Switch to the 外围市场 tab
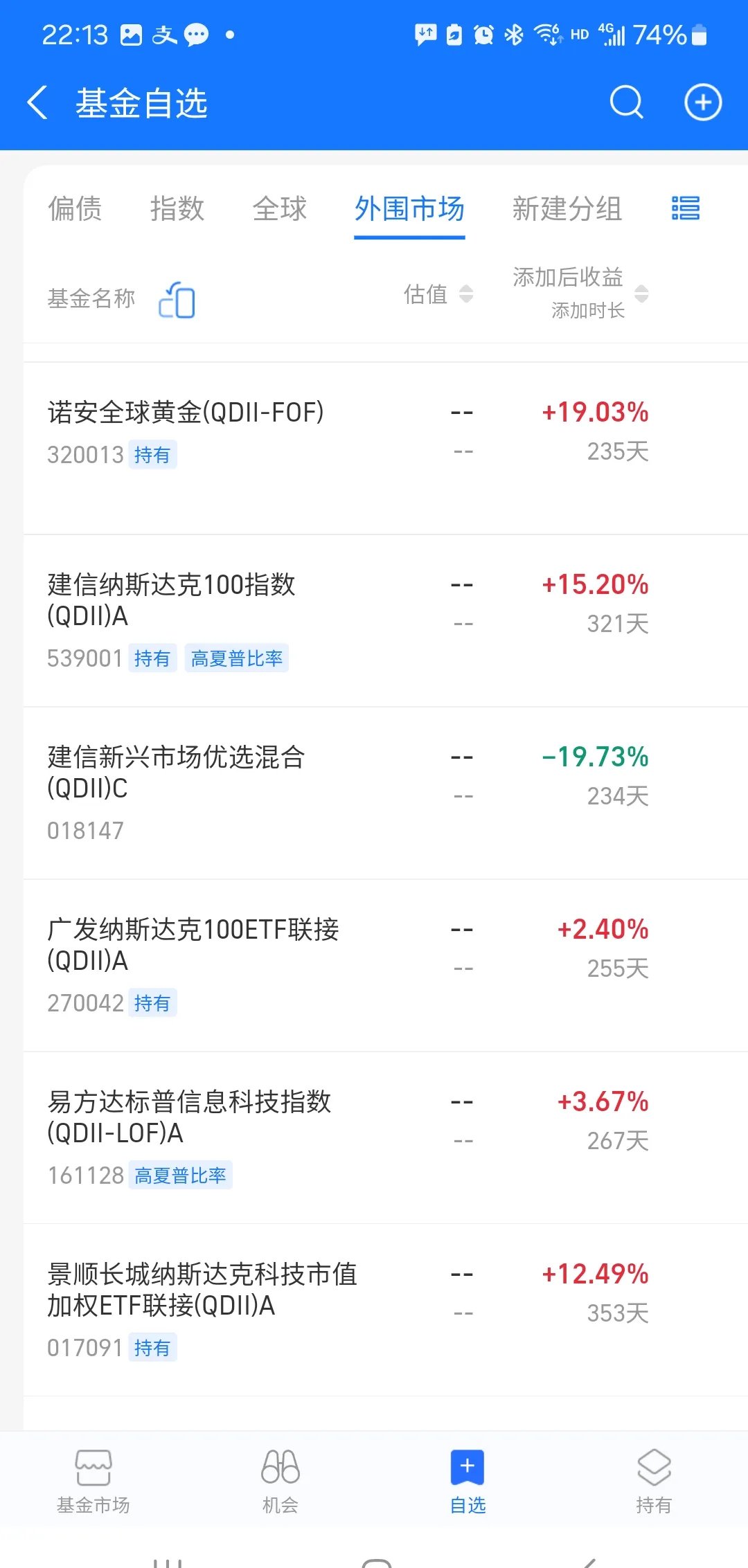The height and width of the screenshot is (1568, 748). [409, 210]
